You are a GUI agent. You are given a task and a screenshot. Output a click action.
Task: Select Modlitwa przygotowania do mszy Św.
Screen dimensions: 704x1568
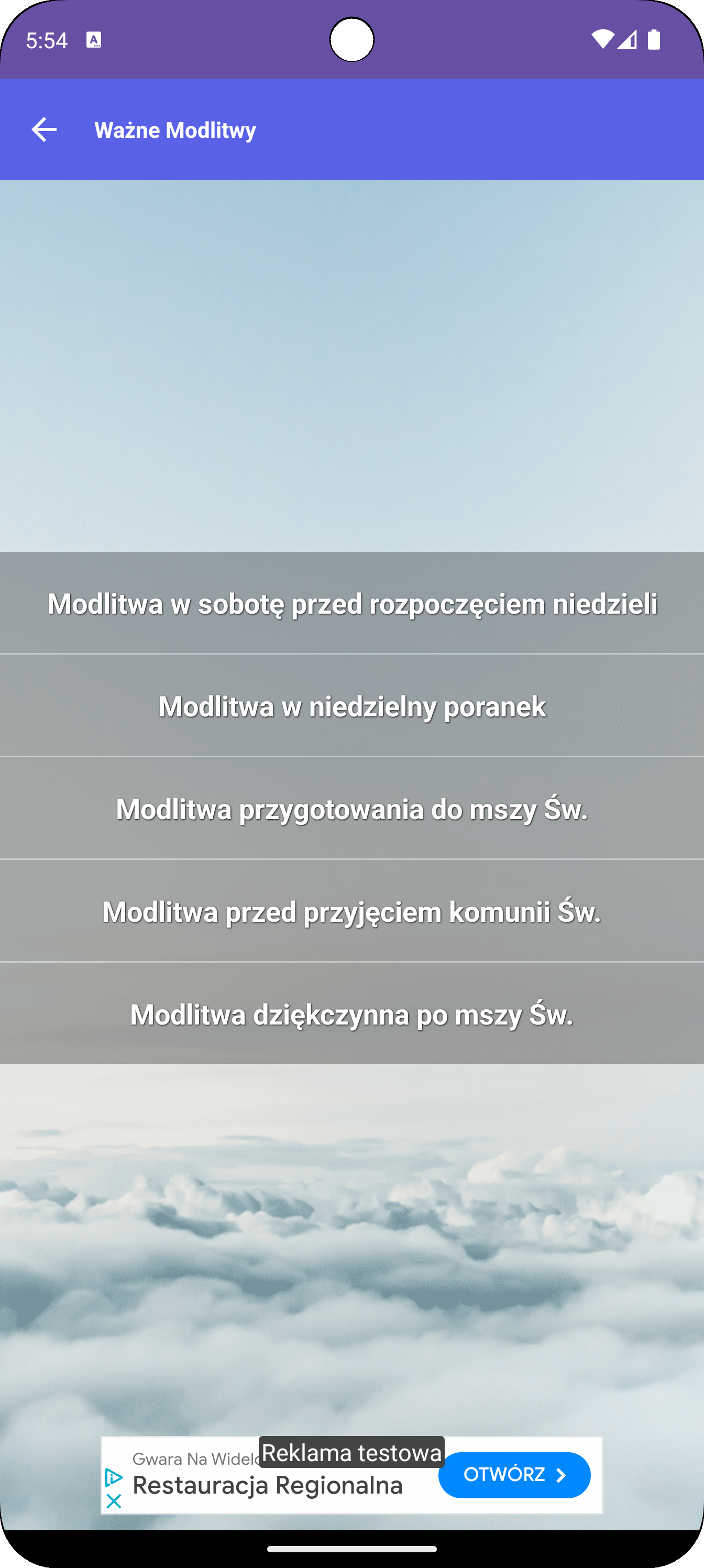tap(351, 808)
